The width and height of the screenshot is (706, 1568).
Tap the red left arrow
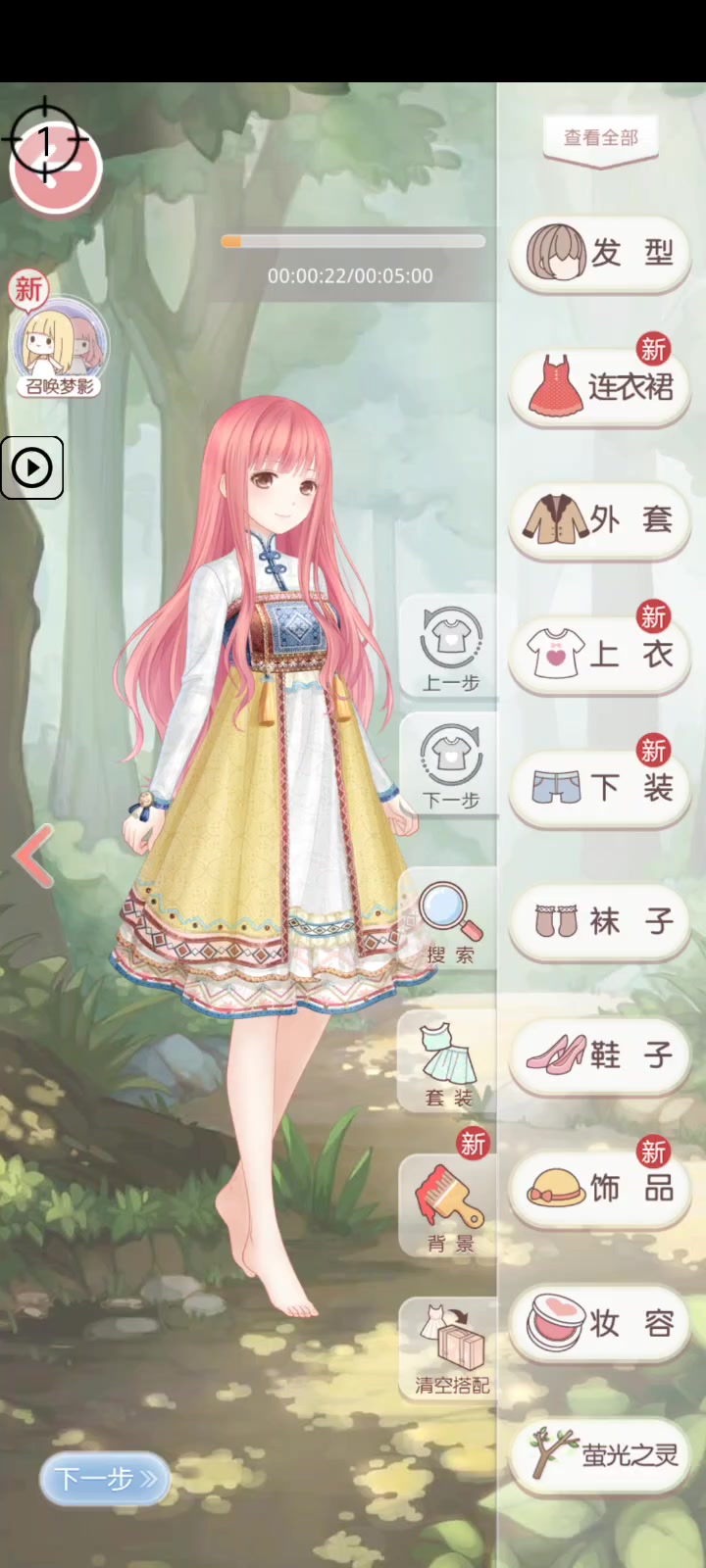(34, 857)
